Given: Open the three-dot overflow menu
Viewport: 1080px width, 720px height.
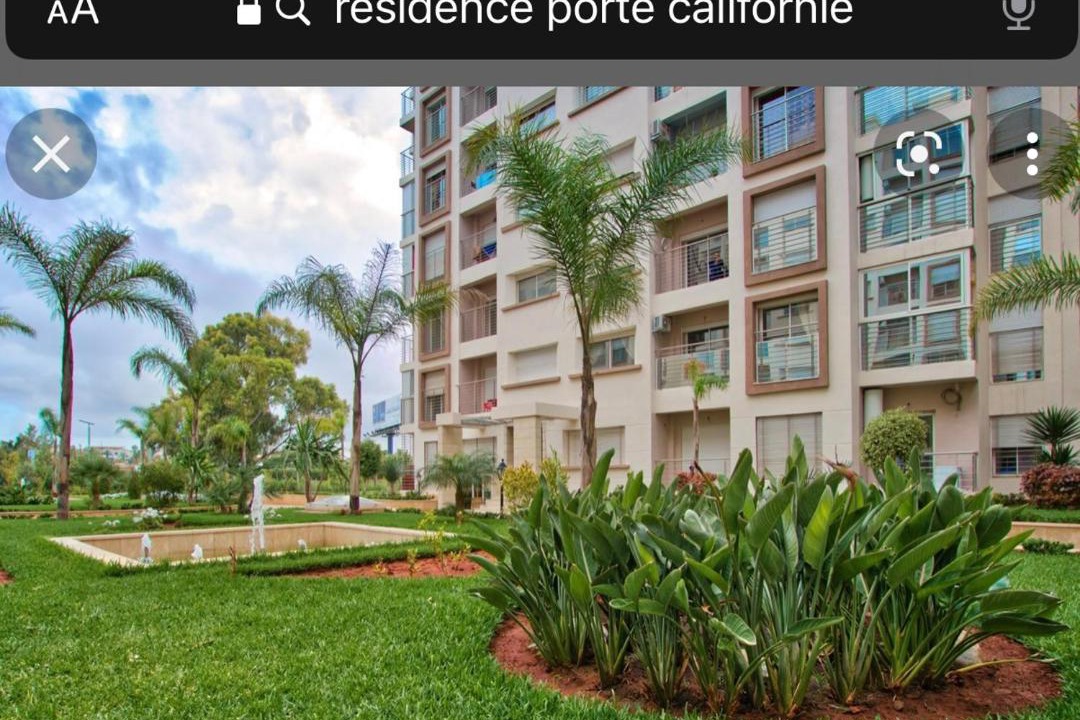Looking at the screenshot, I should (1032, 153).
